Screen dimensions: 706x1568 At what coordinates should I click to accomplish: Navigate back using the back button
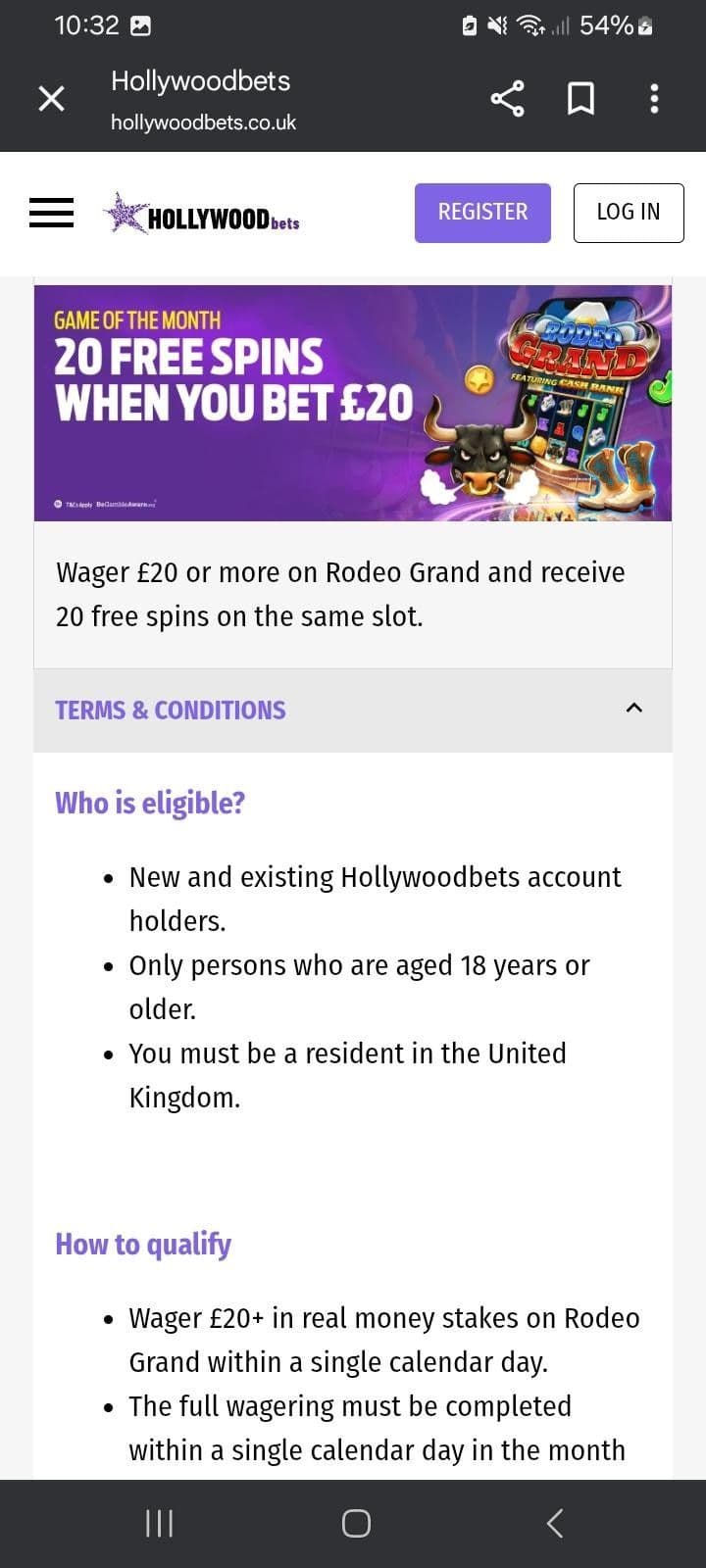pos(553,1522)
